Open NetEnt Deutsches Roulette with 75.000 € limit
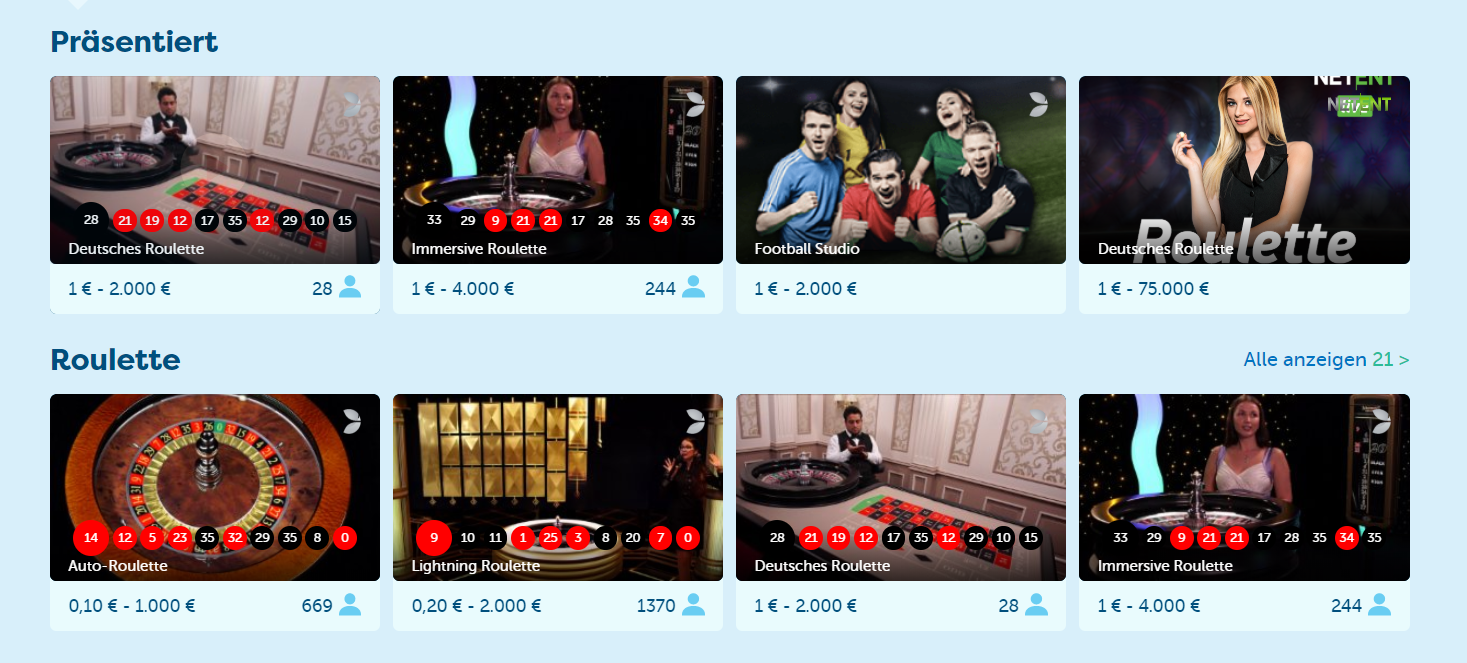The image size is (1467, 663). [x=1243, y=170]
